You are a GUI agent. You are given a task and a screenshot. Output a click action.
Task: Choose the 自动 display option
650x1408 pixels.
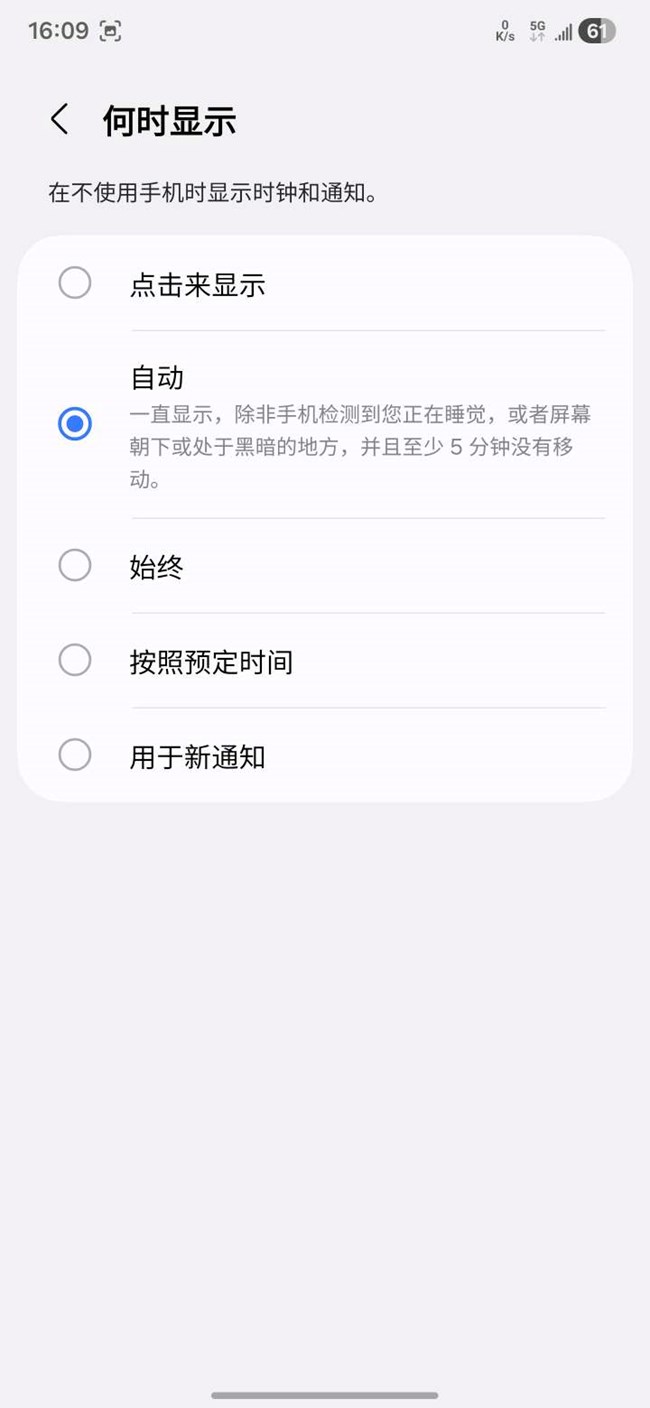click(x=75, y=424)
